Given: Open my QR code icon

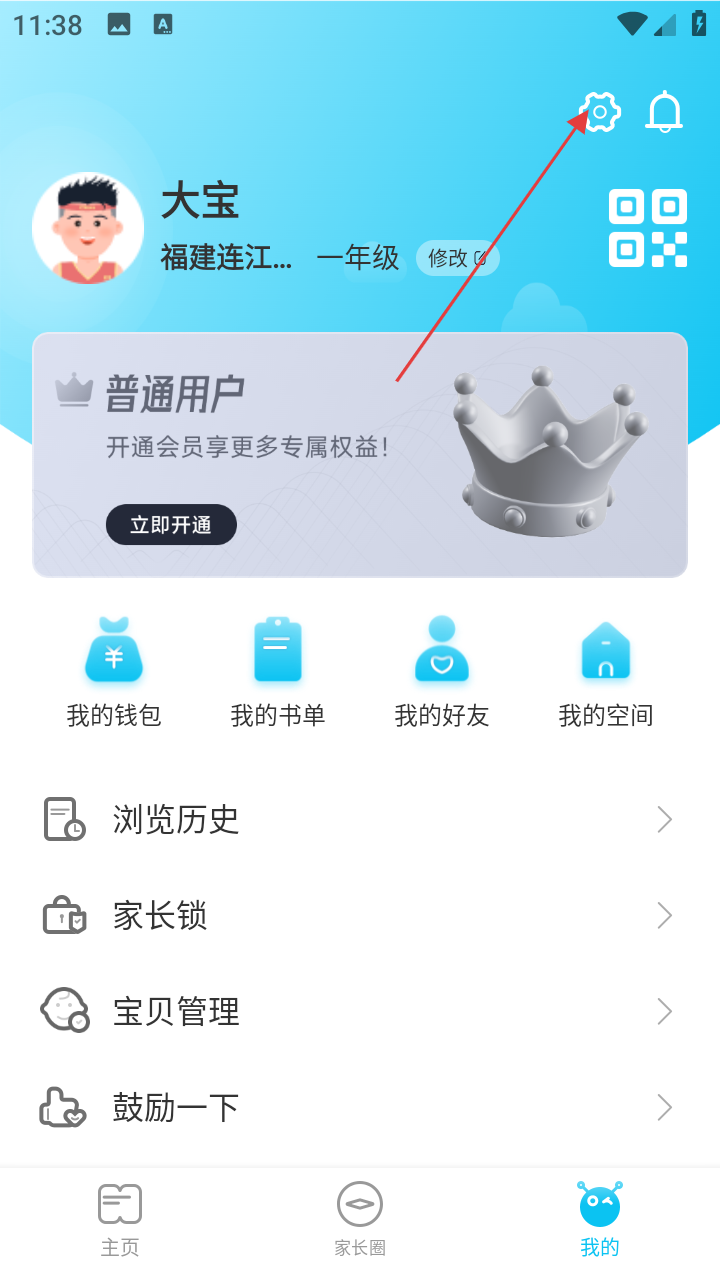Looking at the screenshot, I should pyautogui.click(x=648, y=228).
